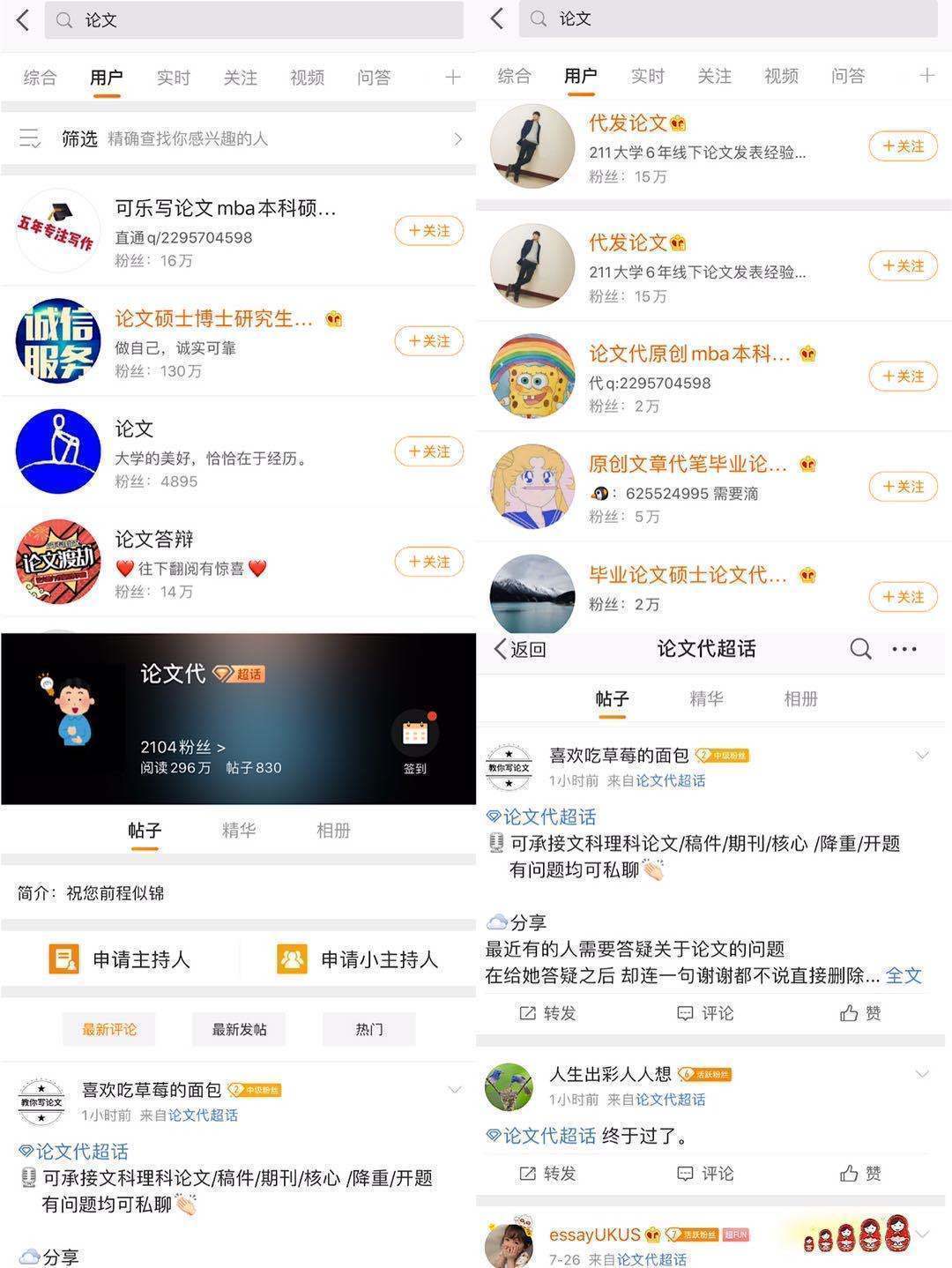Image resolution: width=952 pixels, height=1268 pixels.
Task: Open the more options ... icon beside the search
Action: (x=904, y=648)
